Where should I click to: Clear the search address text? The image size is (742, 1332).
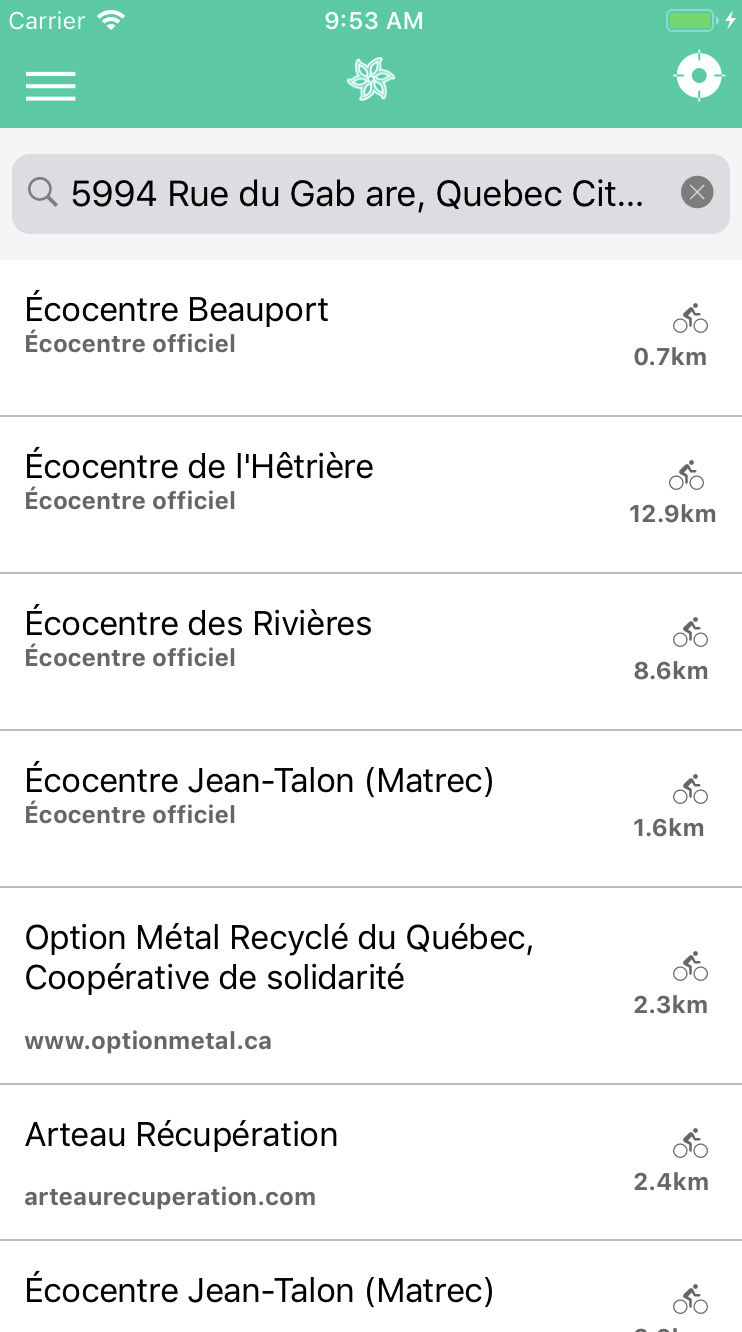click(697, 192)
